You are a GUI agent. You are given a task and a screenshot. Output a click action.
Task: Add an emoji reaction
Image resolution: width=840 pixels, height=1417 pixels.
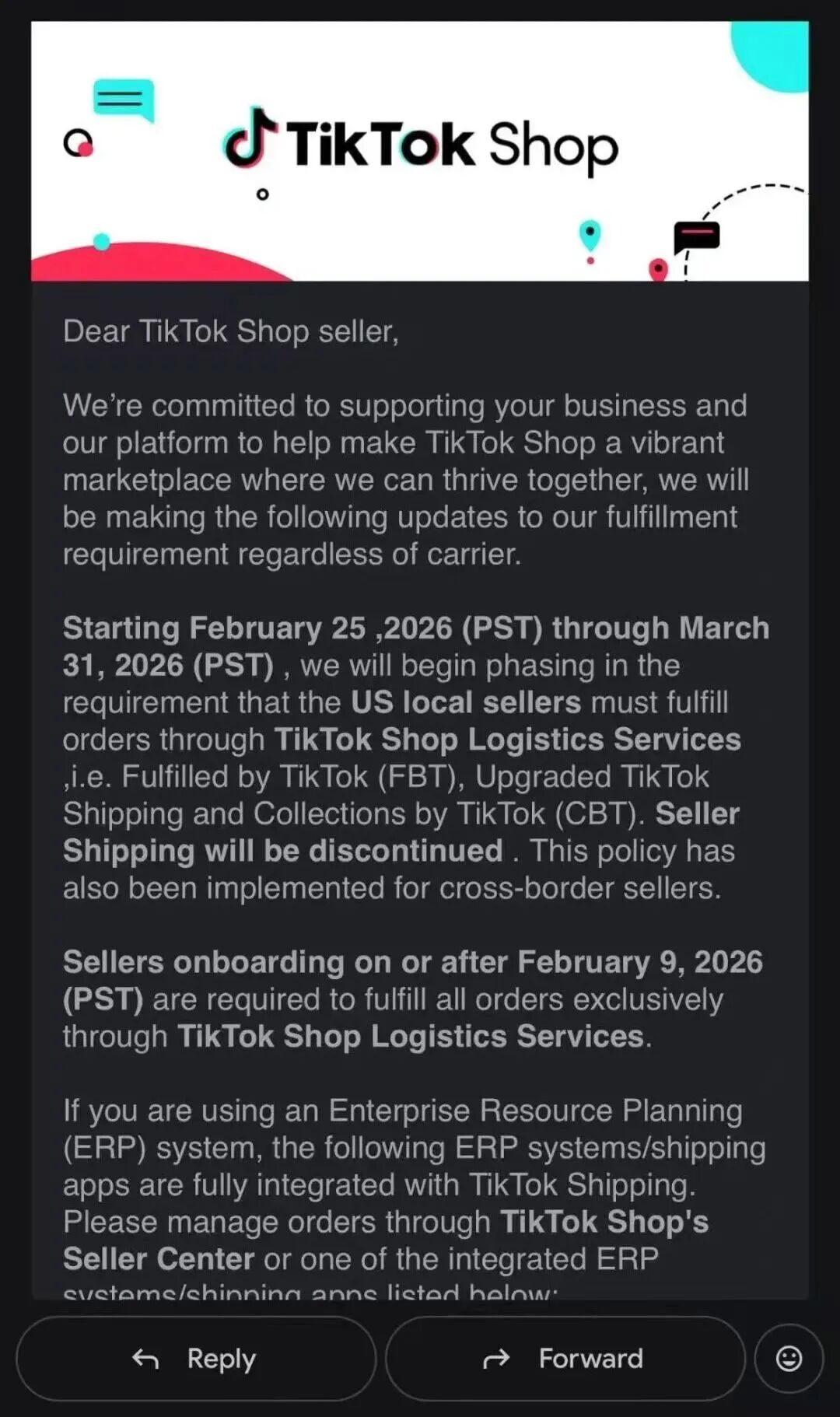pyautogui.click(x=789, y=1359)
